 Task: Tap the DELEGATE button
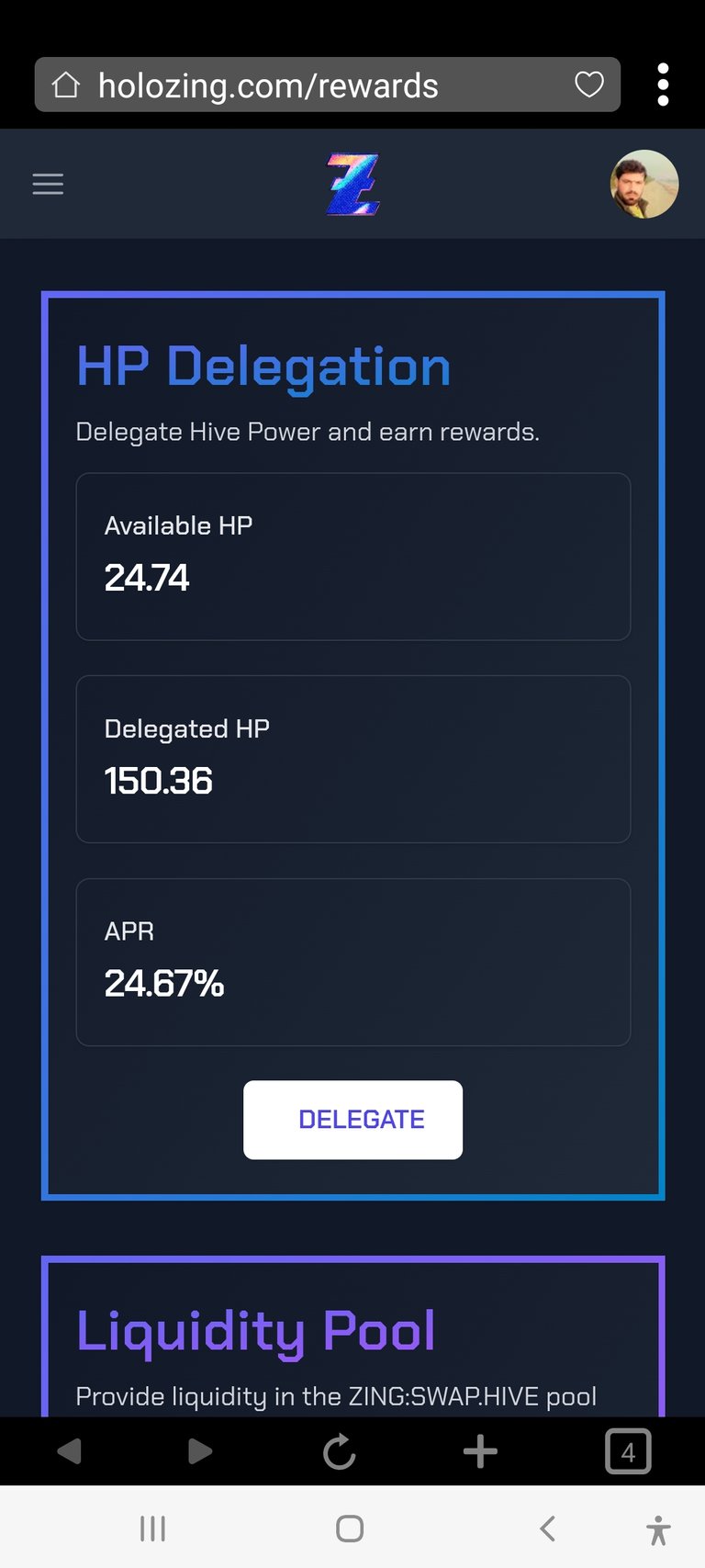click(x=352, y=1120)
